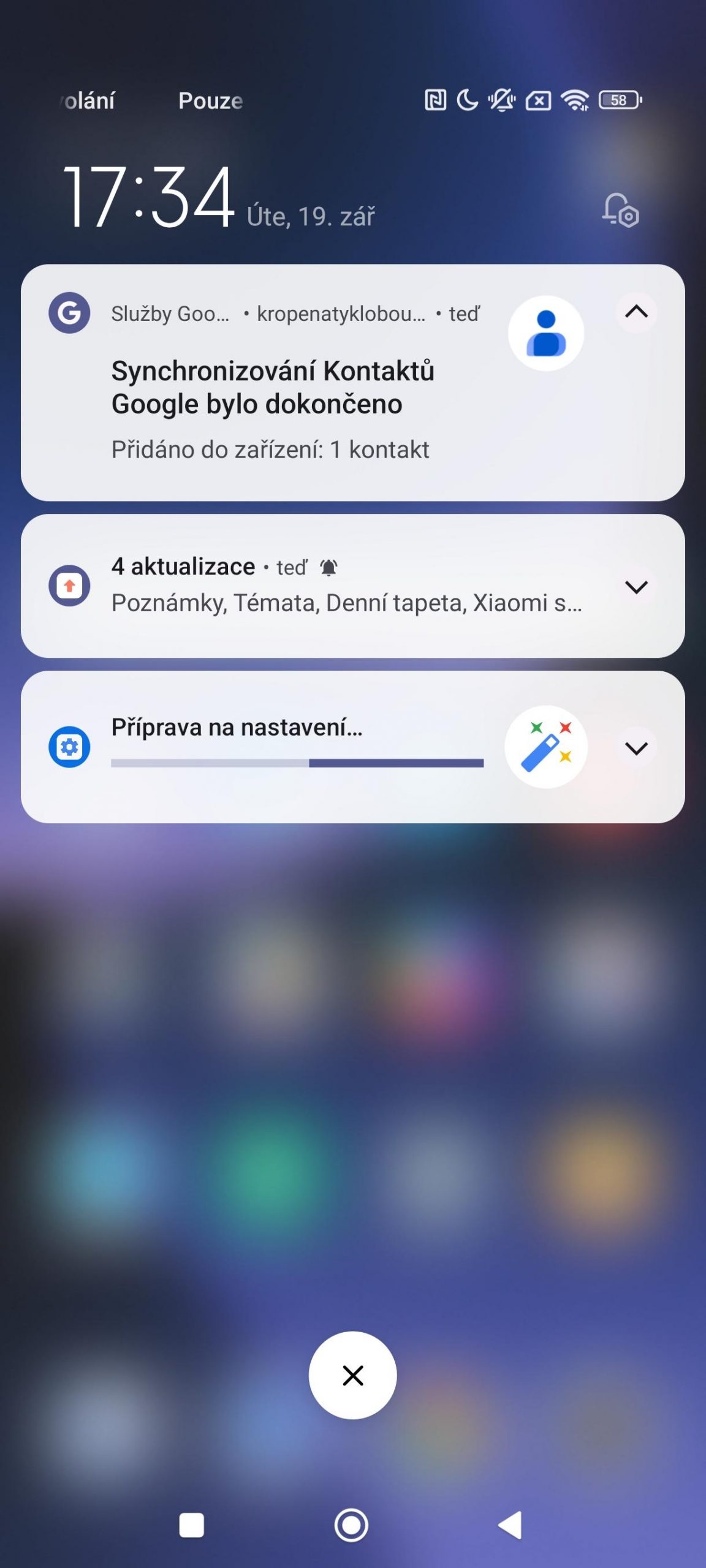Open notification settings bell icon
The height and width of the screenshot is (1568, 706).
[620, 210]
